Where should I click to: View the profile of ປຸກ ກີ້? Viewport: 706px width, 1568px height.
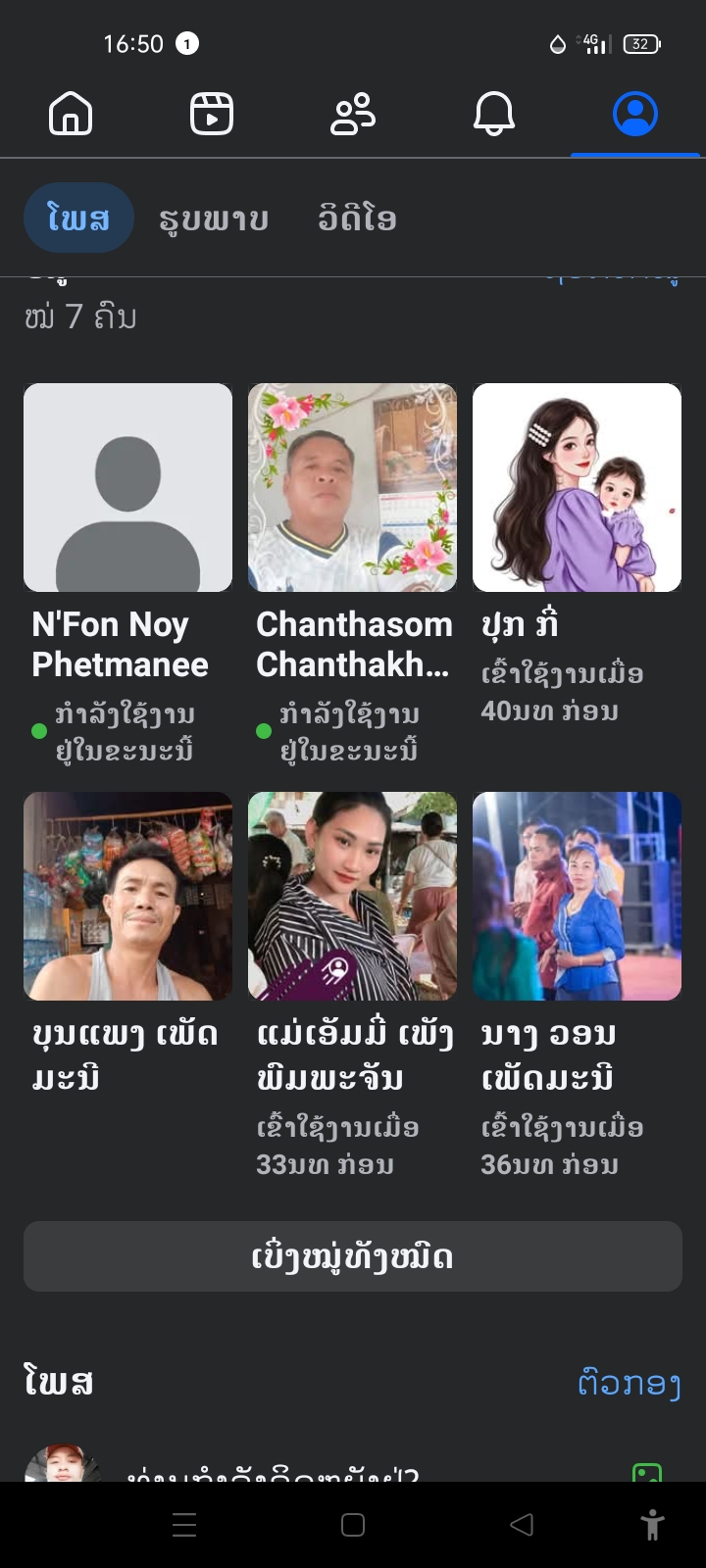pos(577,488)
